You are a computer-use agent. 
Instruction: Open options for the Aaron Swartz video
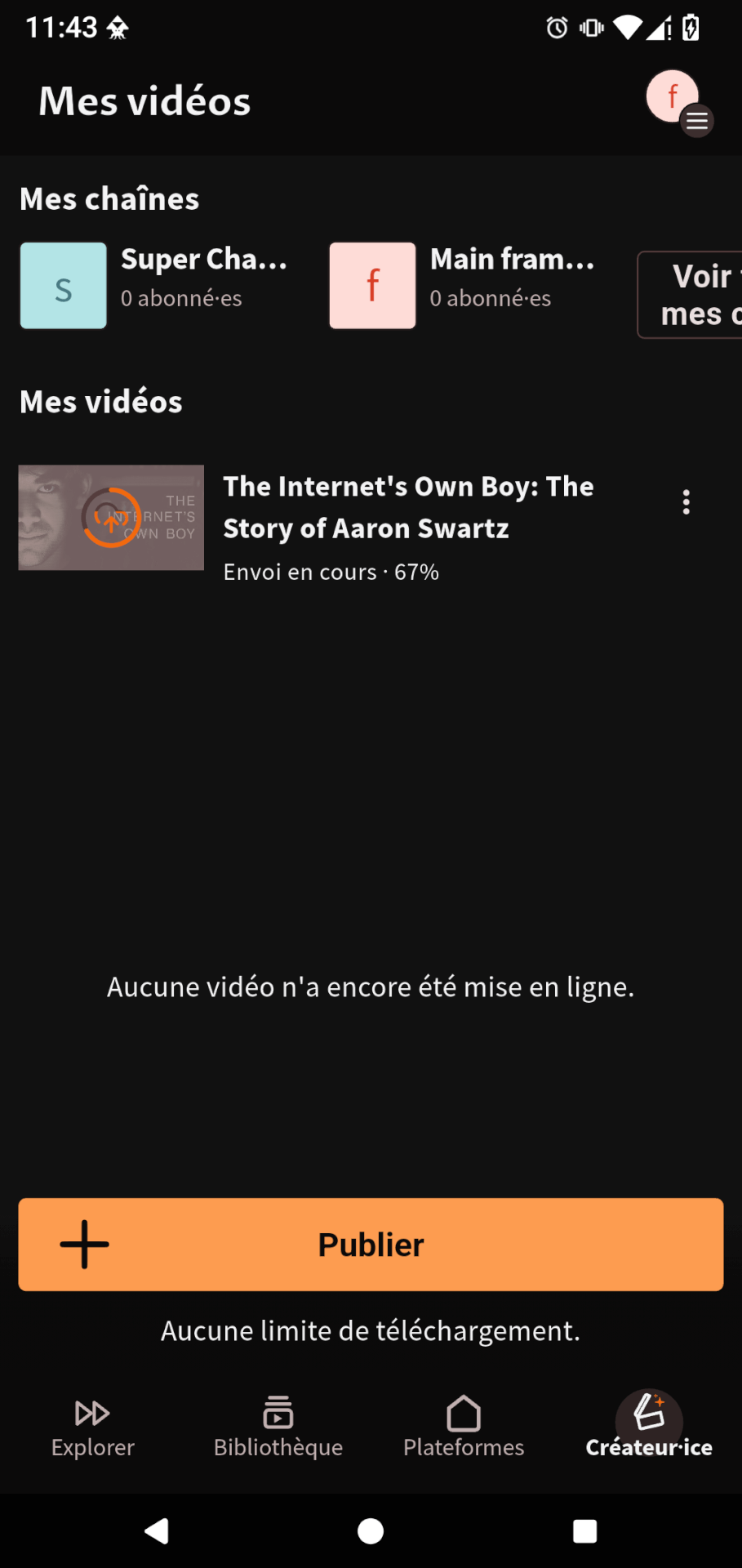[x=686, y=501]
